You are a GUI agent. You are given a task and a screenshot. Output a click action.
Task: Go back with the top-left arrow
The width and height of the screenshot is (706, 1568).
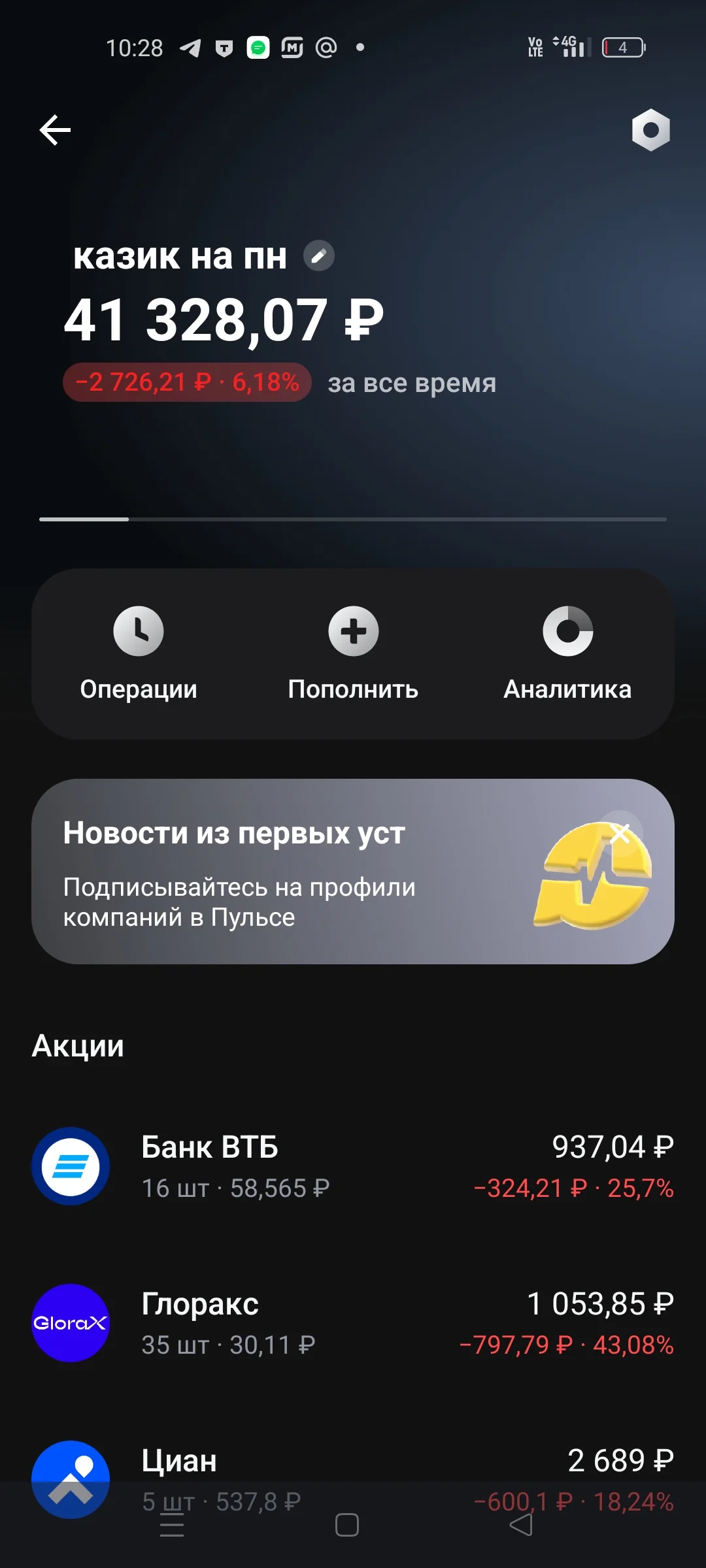pos(55,130)
